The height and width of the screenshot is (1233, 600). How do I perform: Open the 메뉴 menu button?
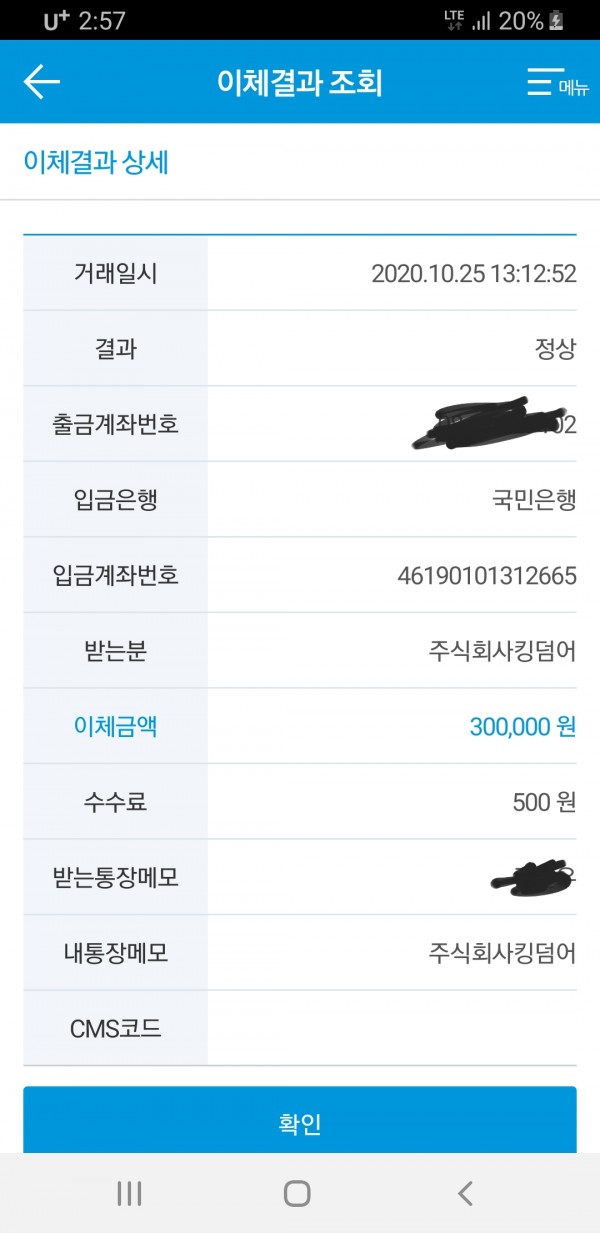coord(557,82)
